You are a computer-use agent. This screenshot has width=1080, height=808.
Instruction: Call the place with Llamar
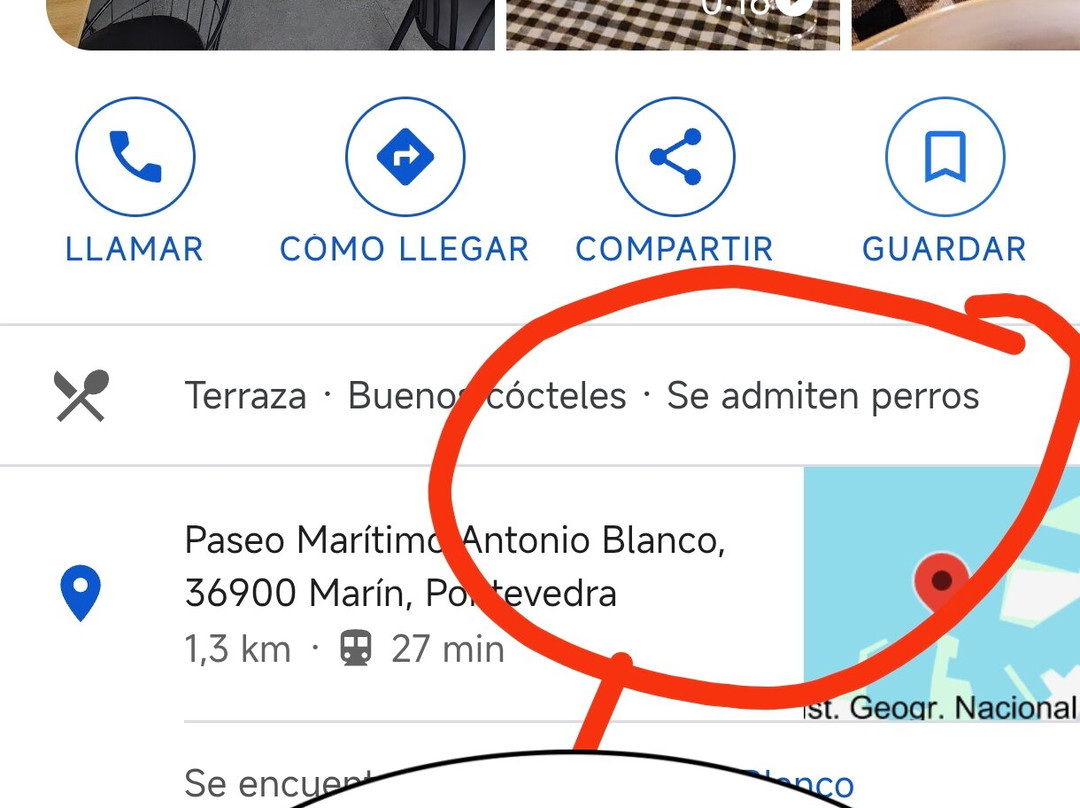click(x=135, y=157)
